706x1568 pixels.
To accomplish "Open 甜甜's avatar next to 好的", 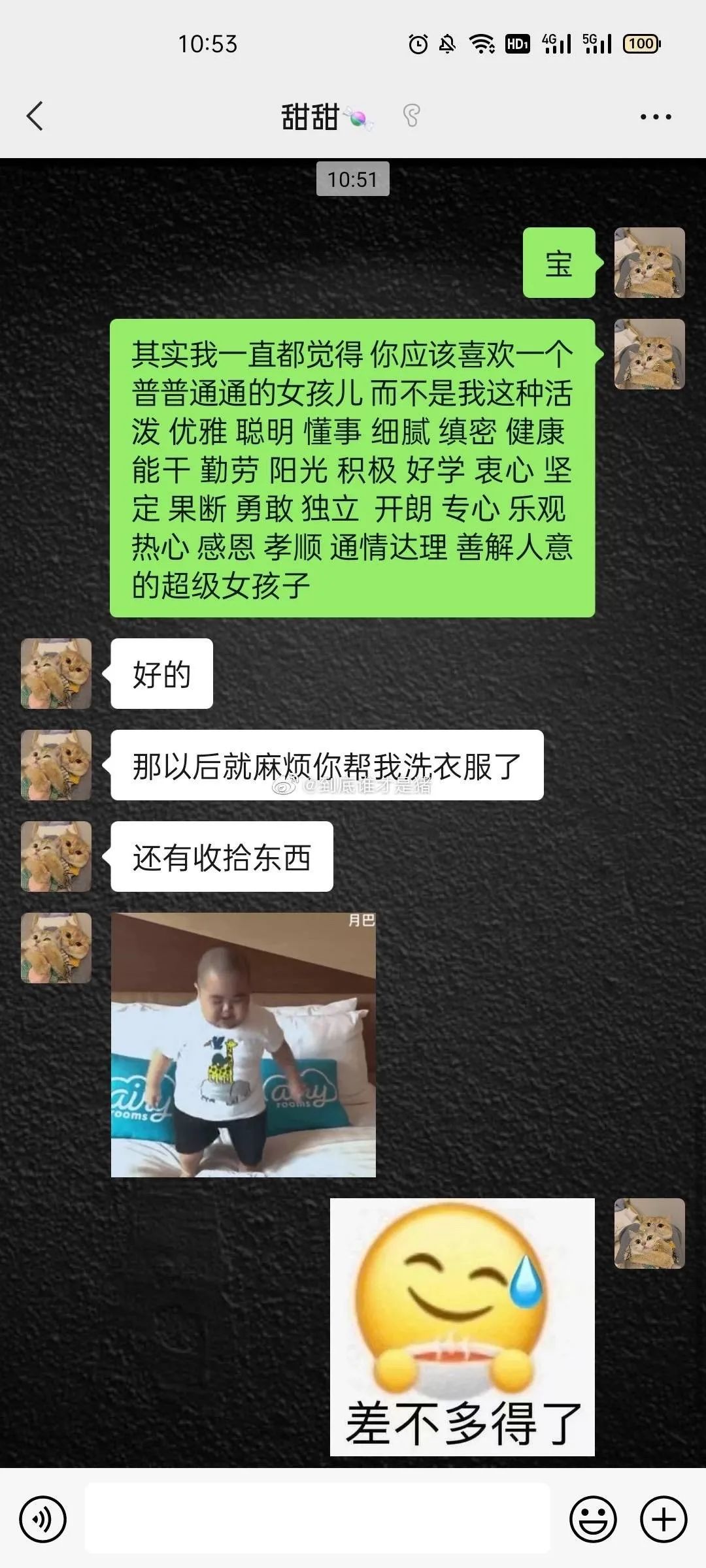I will pos(56,674).
